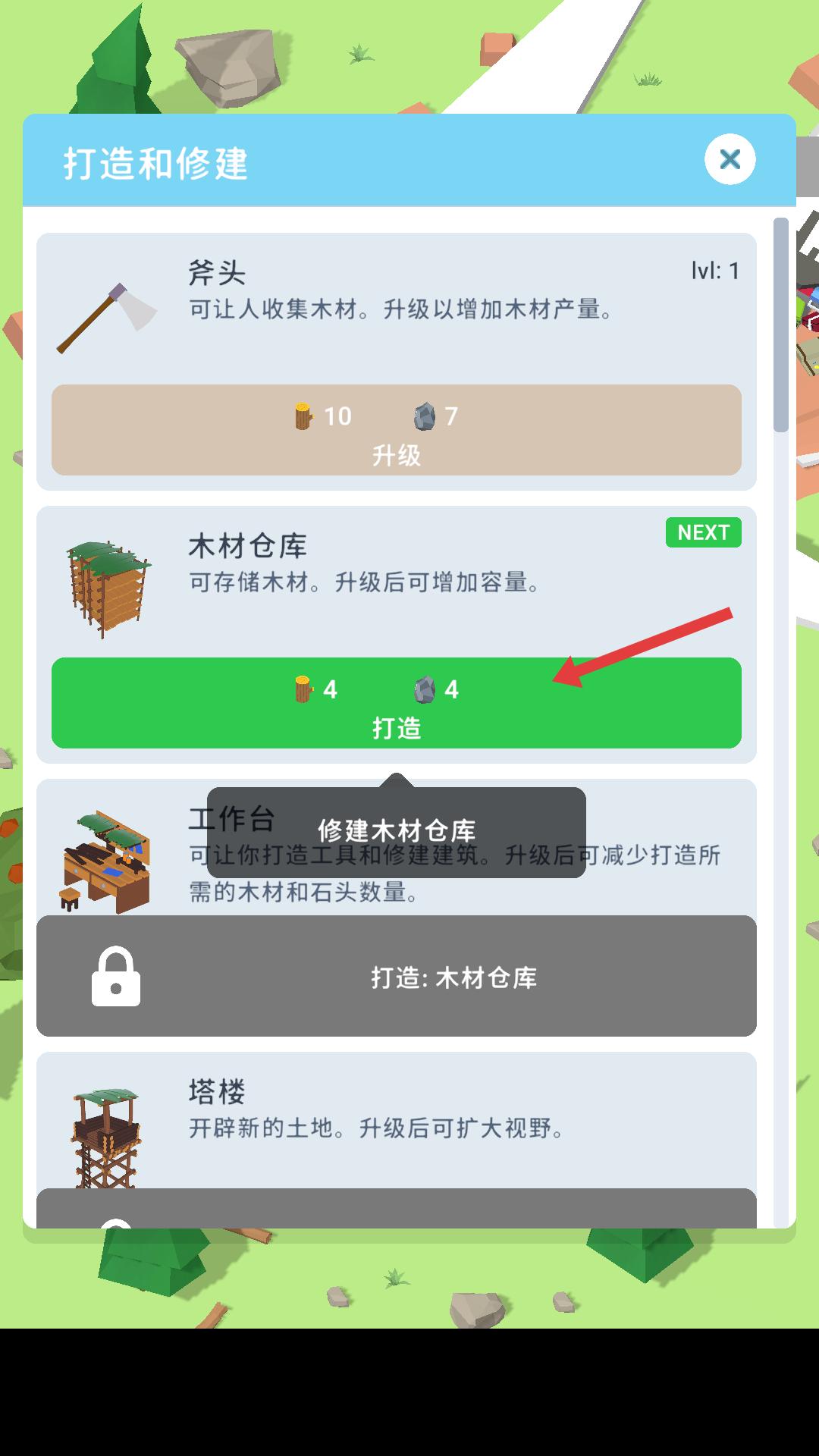Viewport: 819px width, 1456px height.
Task: Build the 木材仓库 with 打造 button
Action: coord(397,703)
